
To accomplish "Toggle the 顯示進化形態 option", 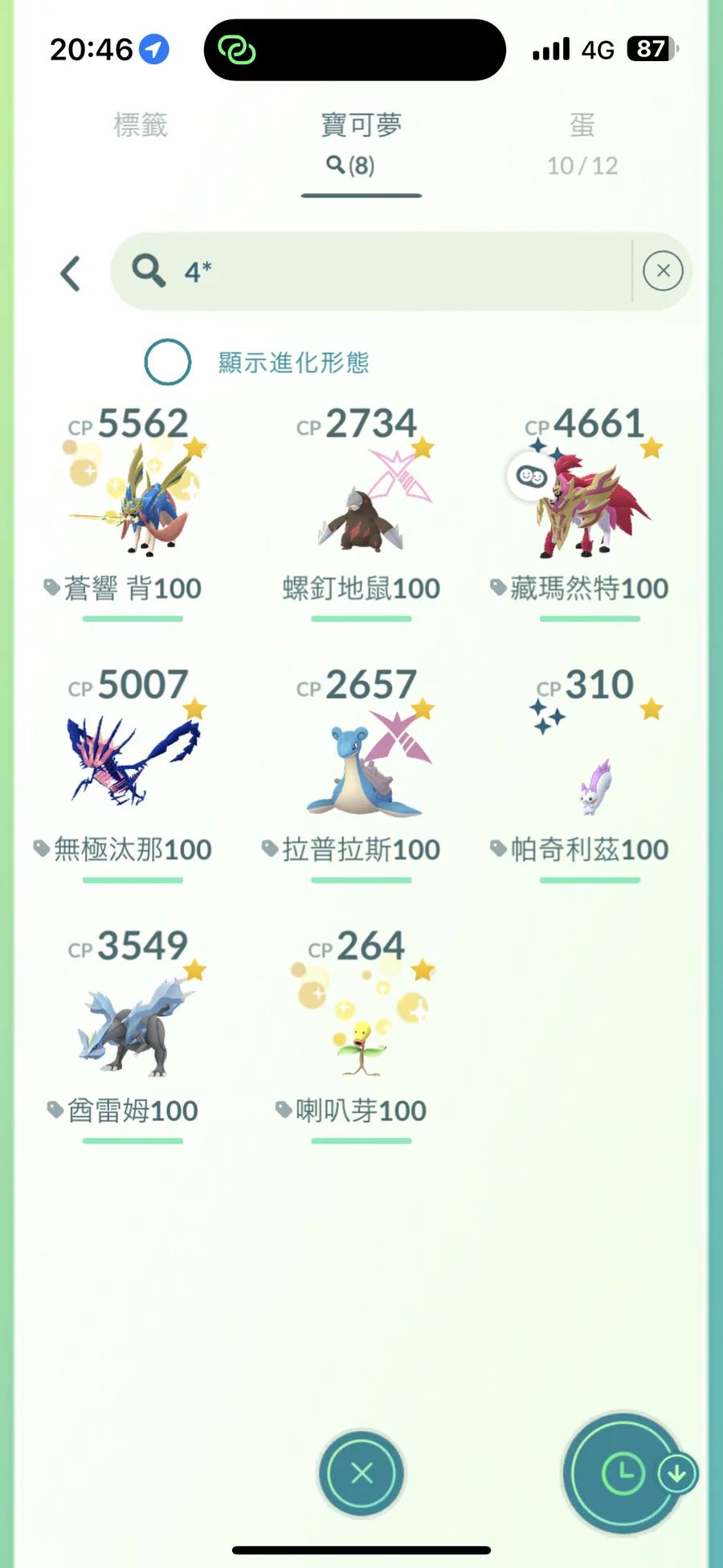I will 168,362.
